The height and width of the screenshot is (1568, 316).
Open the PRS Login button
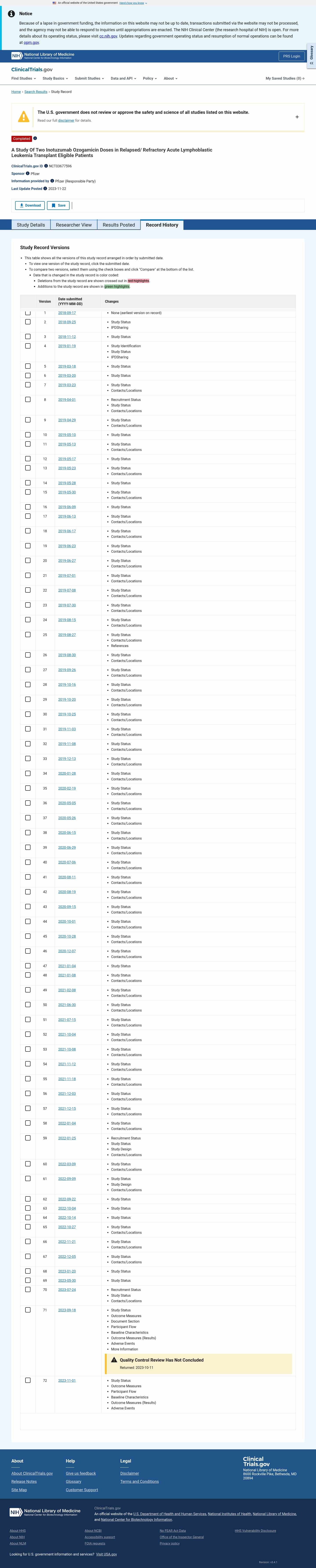[x=291, y=56]
